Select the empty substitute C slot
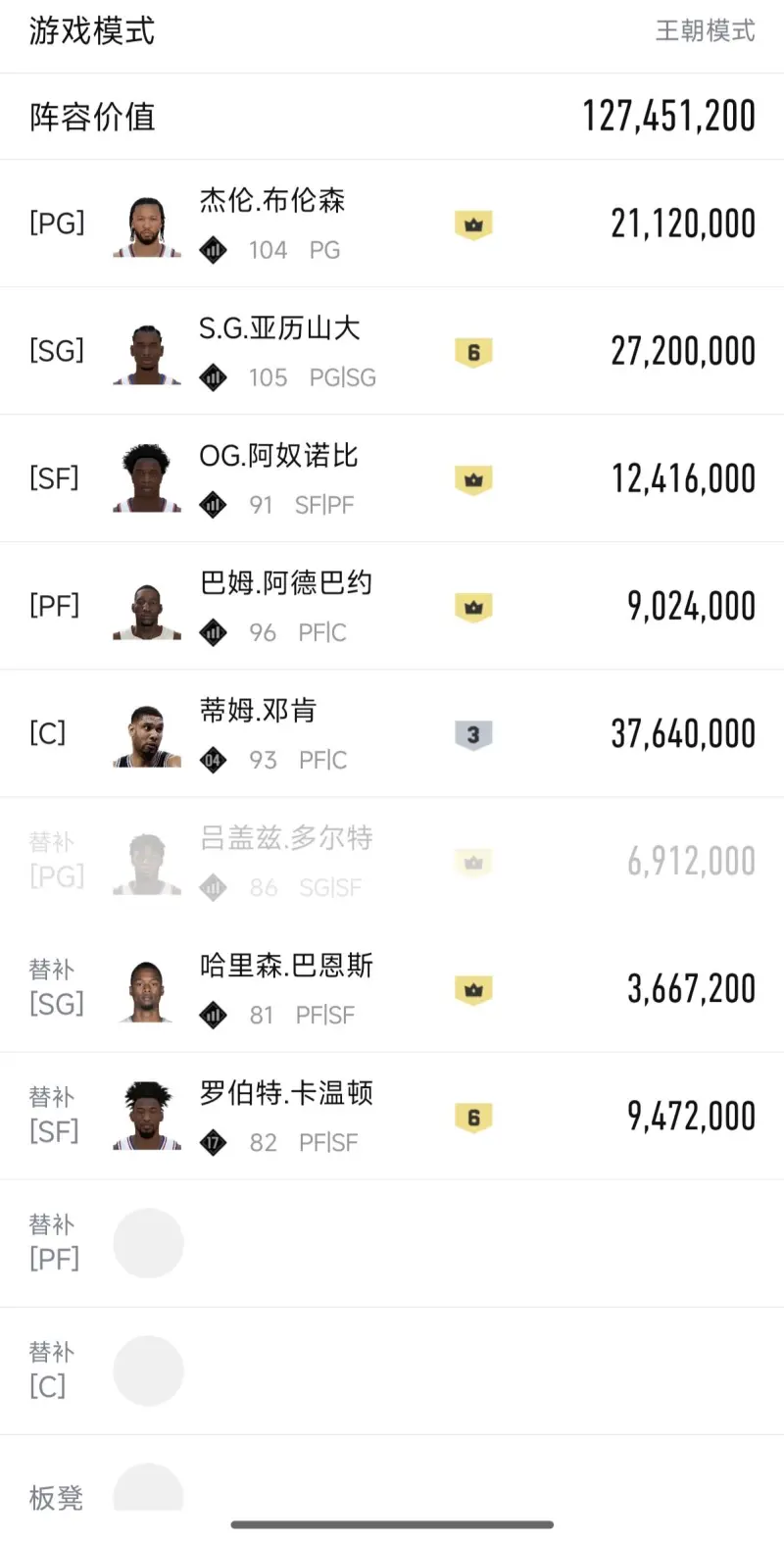This screenshot has width=784, height=1544. (x=149, y=1370)
